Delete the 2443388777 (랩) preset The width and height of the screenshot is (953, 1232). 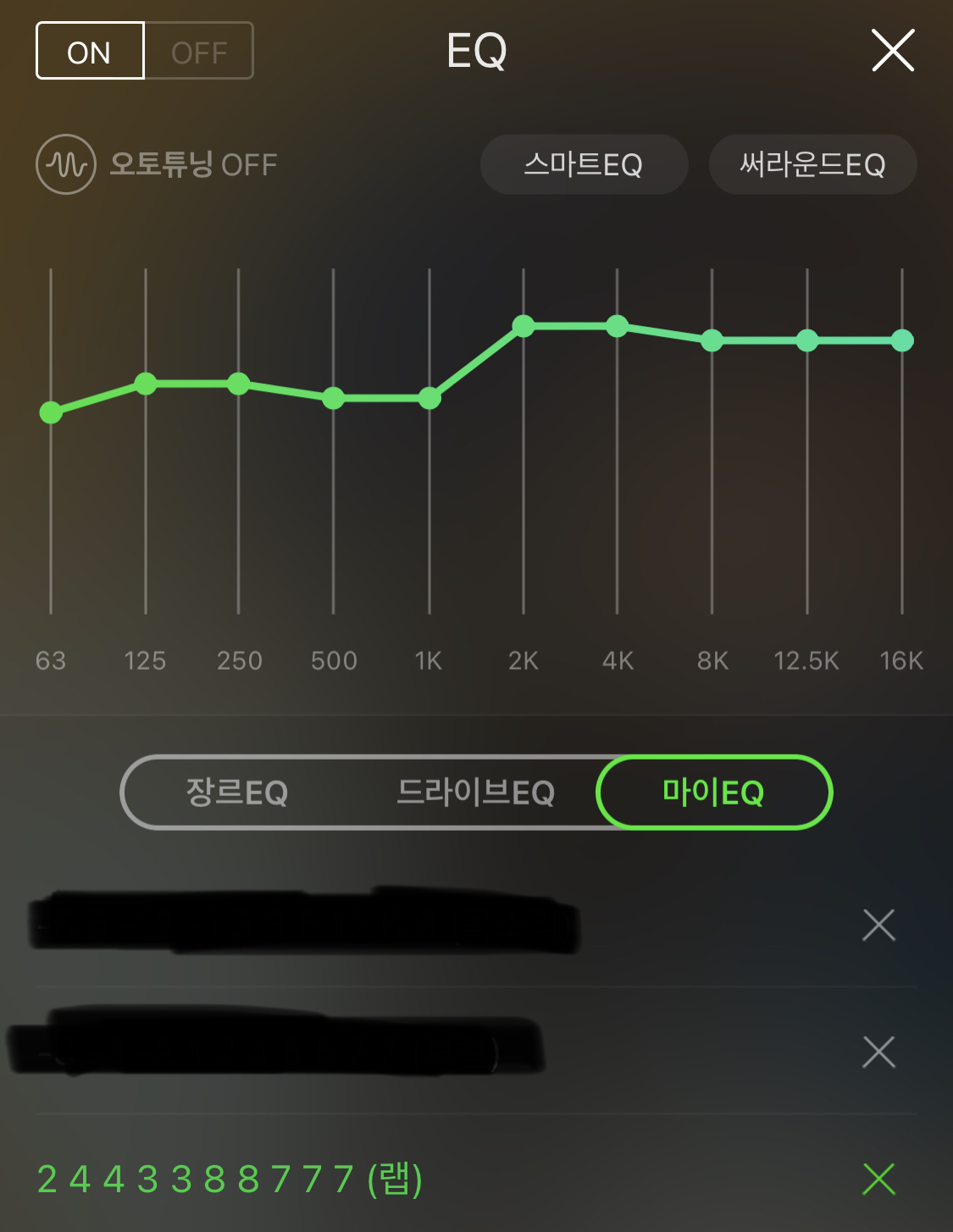878,1179
